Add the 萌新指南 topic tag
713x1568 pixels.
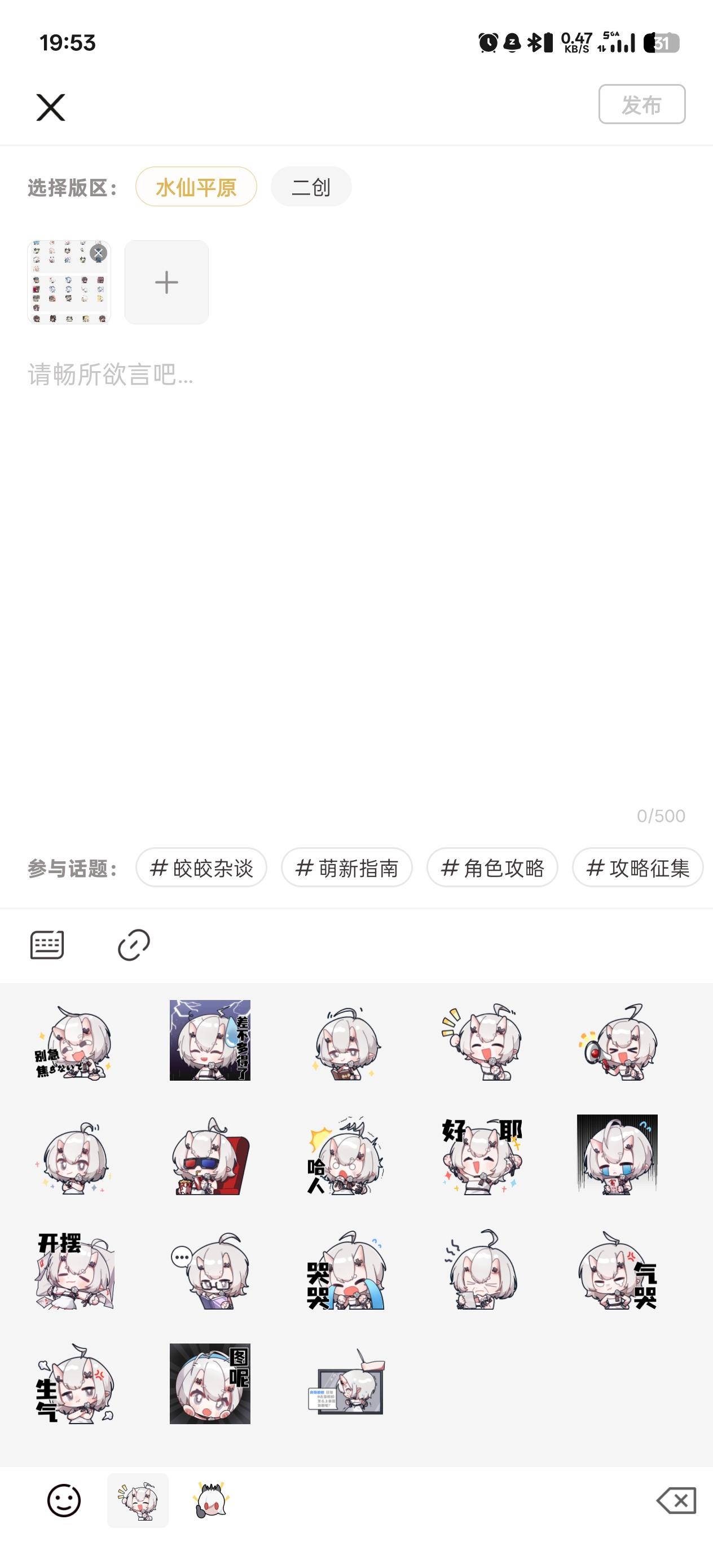point(346,867)
